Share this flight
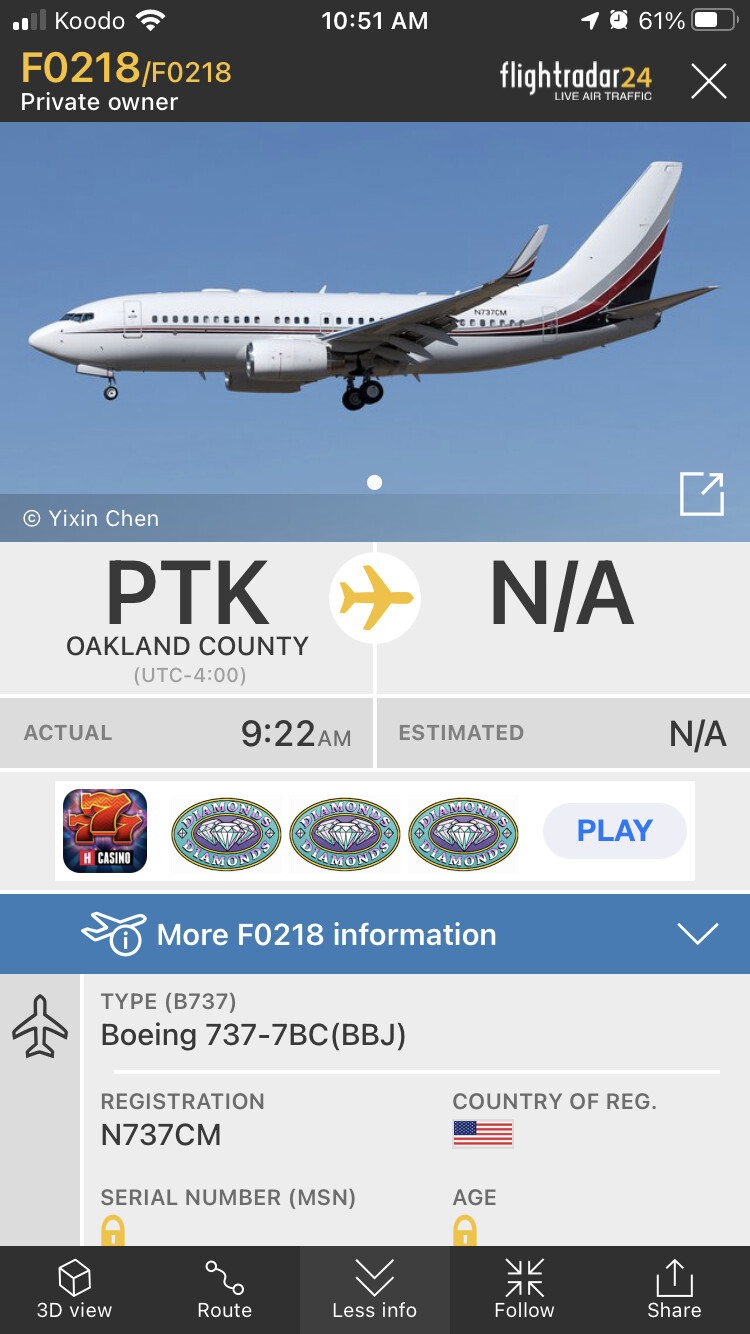750x1334 pixels. 674,1289
